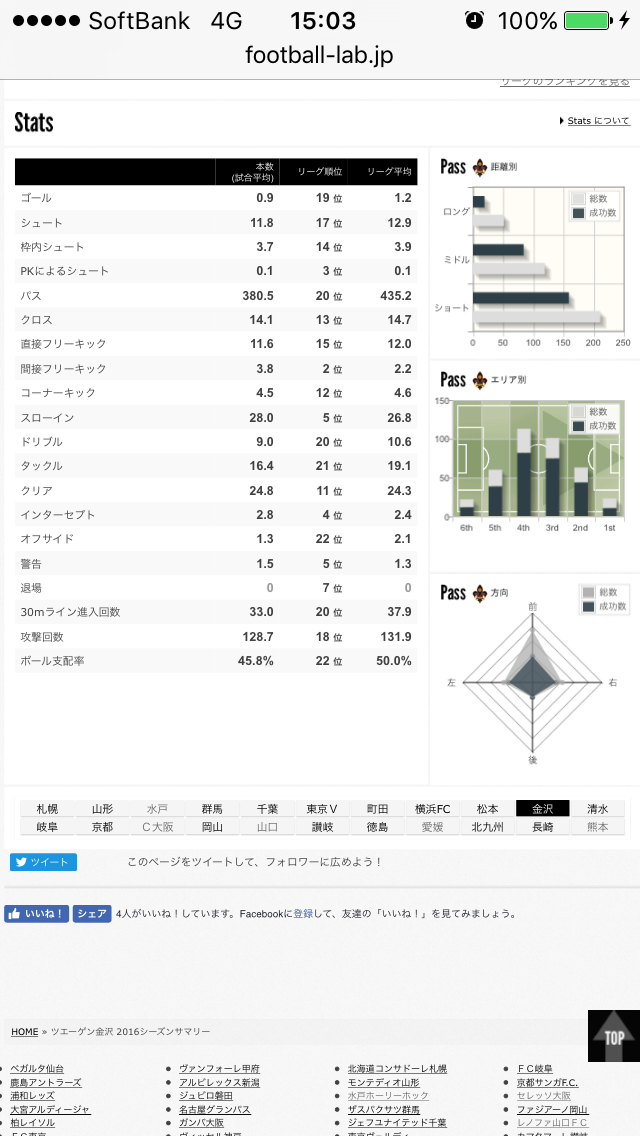
Task: Like the page with いいね! button
Action: tap(36, 914)
